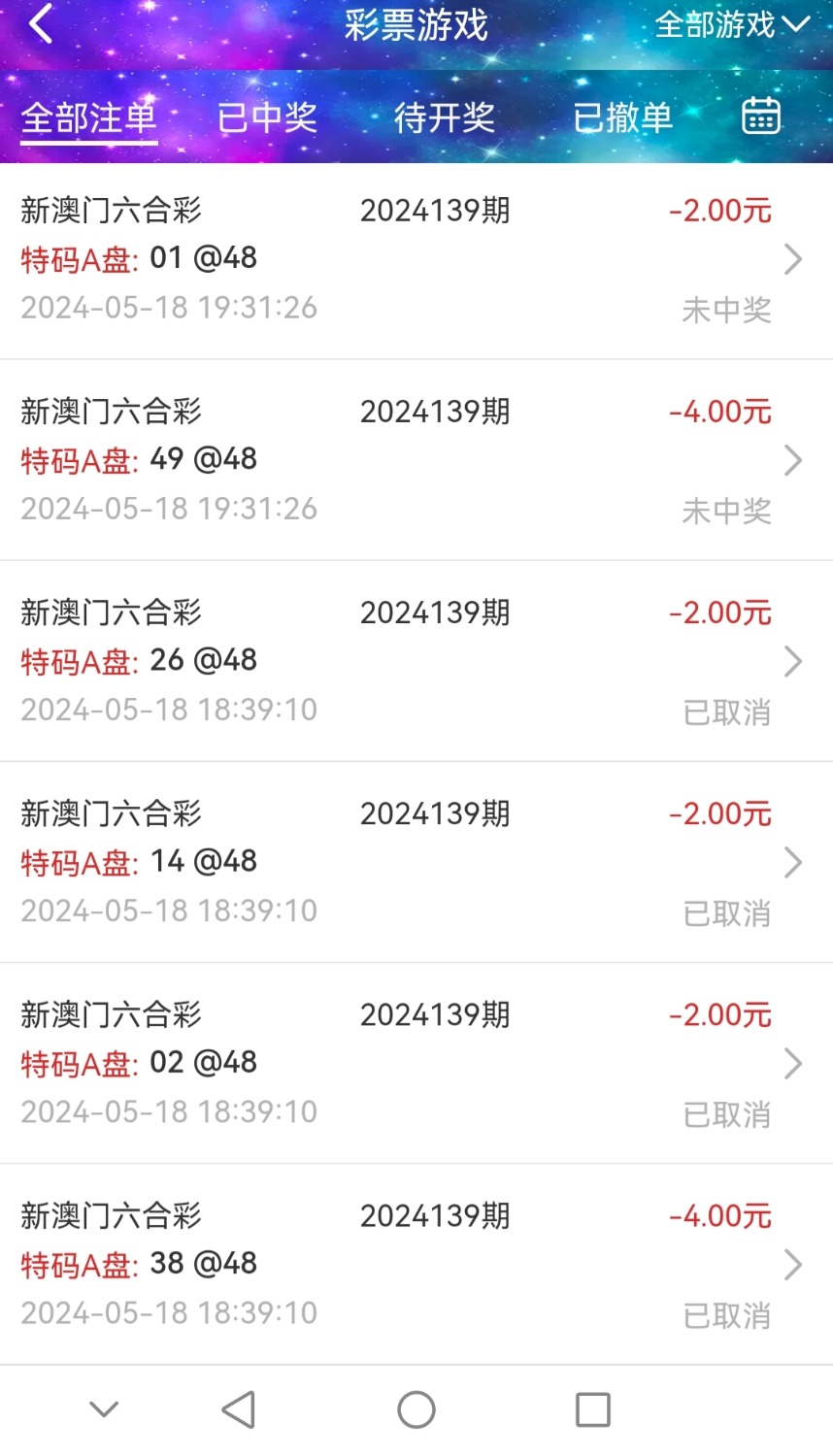Open the 全部游戏 game filter dropdown
Image resolution: width=833 pixels, height=1456 pixels.
tap(731, 24)
